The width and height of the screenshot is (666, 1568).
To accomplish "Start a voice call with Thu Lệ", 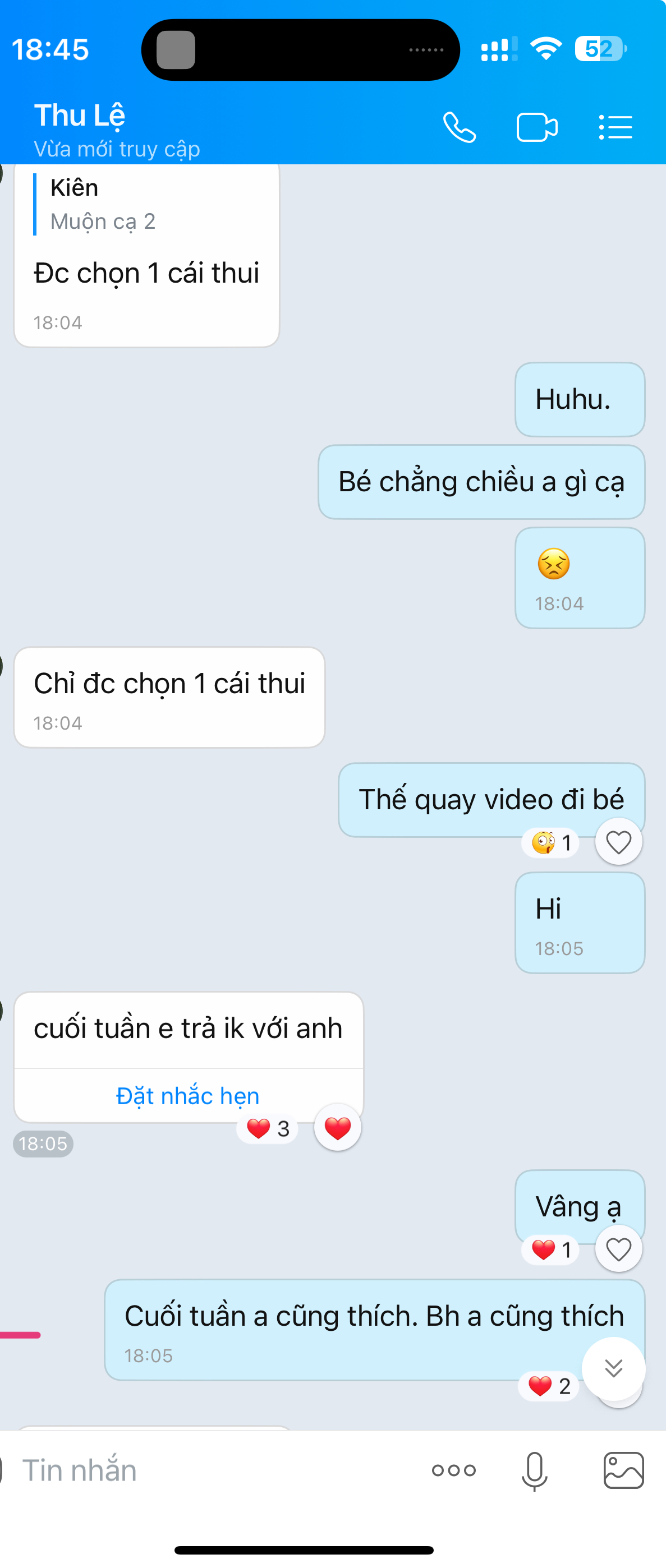I will click(459, 127).
